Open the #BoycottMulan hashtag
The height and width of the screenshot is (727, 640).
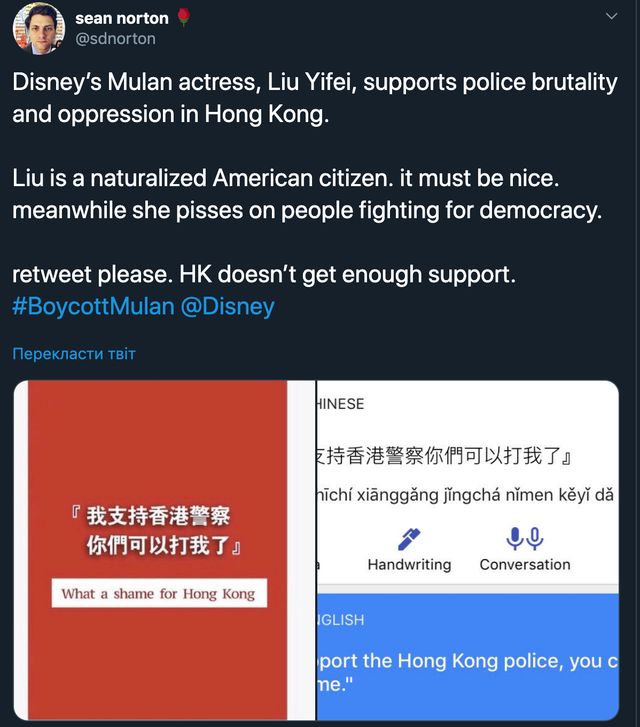click(92, 306)
